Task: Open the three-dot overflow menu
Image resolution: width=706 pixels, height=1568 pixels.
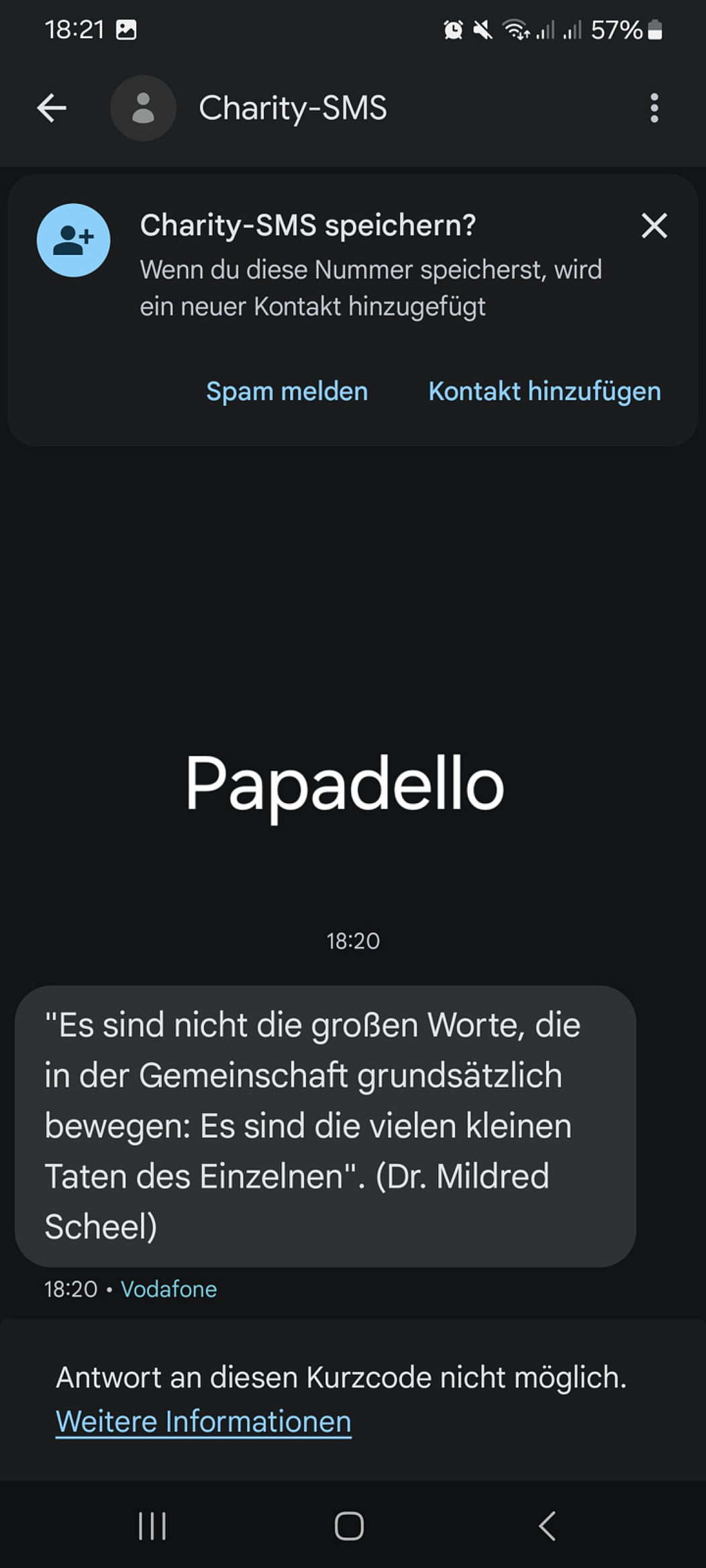Action: (x=654, y=108)
